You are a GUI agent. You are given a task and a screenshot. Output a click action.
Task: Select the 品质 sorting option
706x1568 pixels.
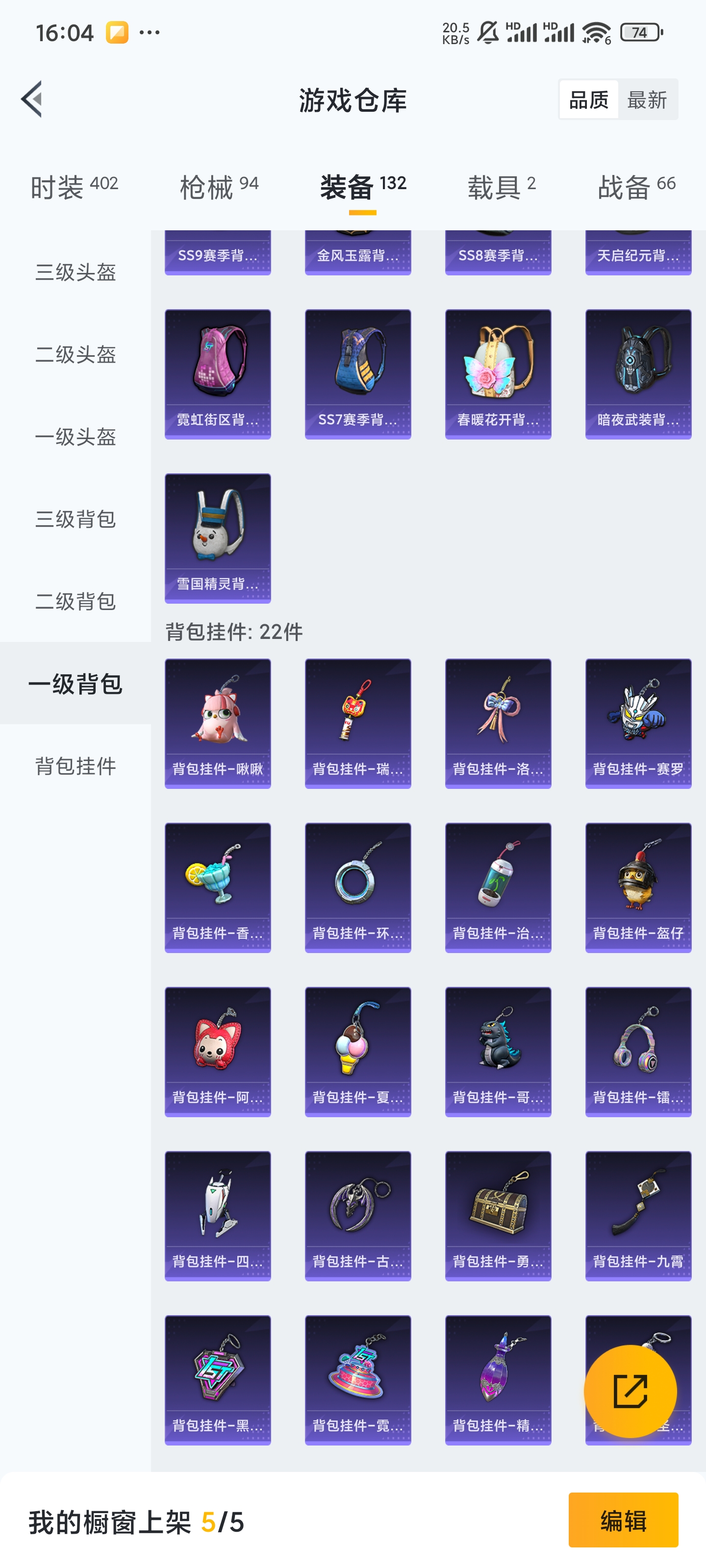[x=588, y=99]
